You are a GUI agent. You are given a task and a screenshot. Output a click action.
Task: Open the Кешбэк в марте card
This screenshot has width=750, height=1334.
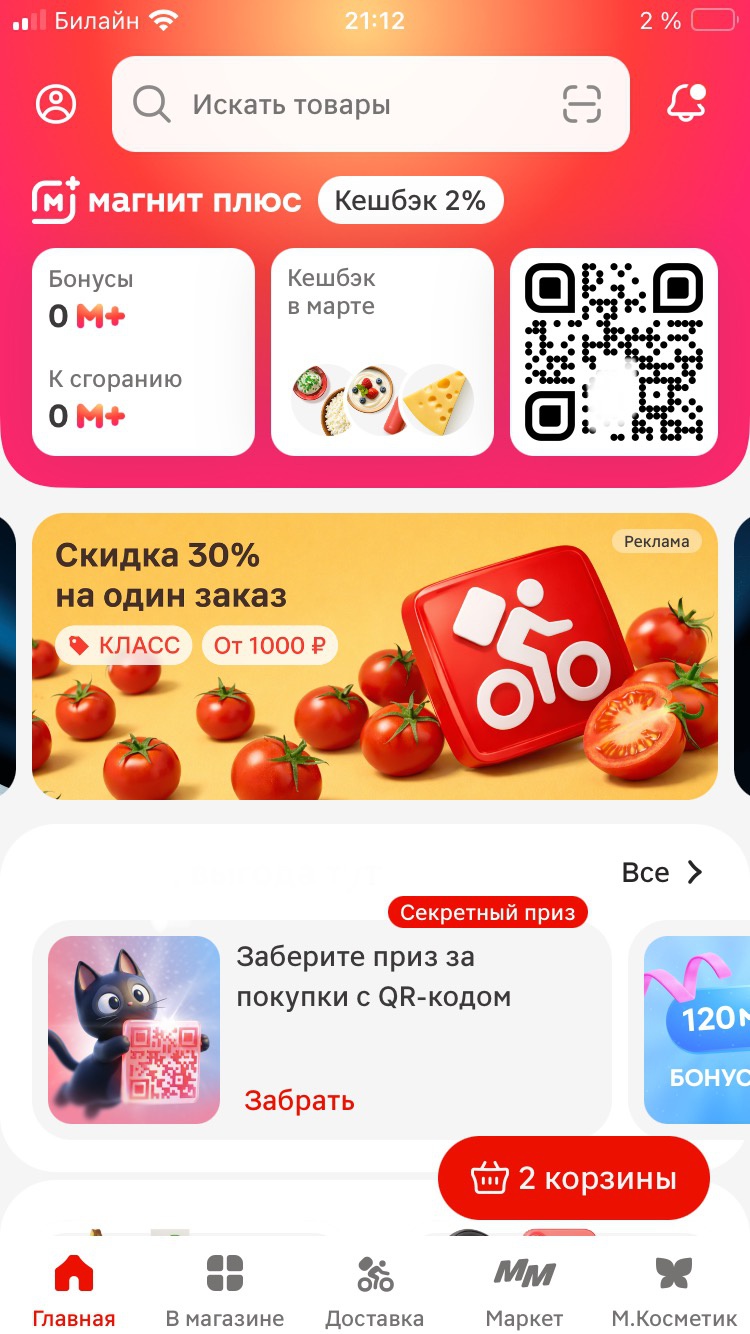[x=382, y=351]
